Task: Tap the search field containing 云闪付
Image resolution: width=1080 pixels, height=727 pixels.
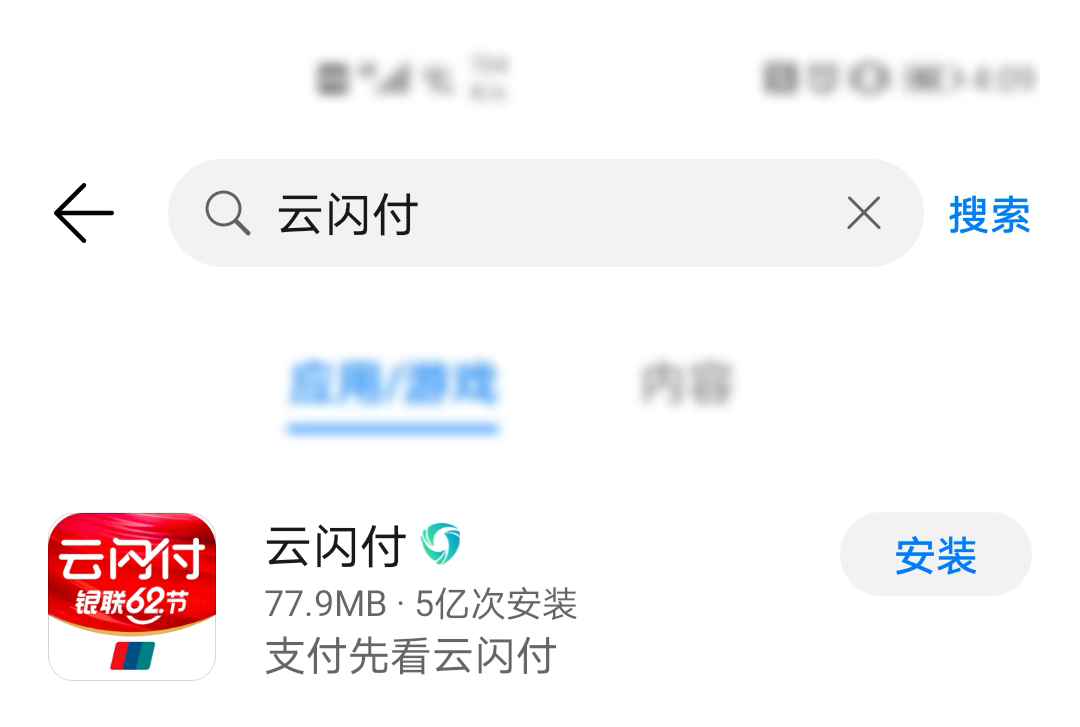Action: tap(540, 213)
